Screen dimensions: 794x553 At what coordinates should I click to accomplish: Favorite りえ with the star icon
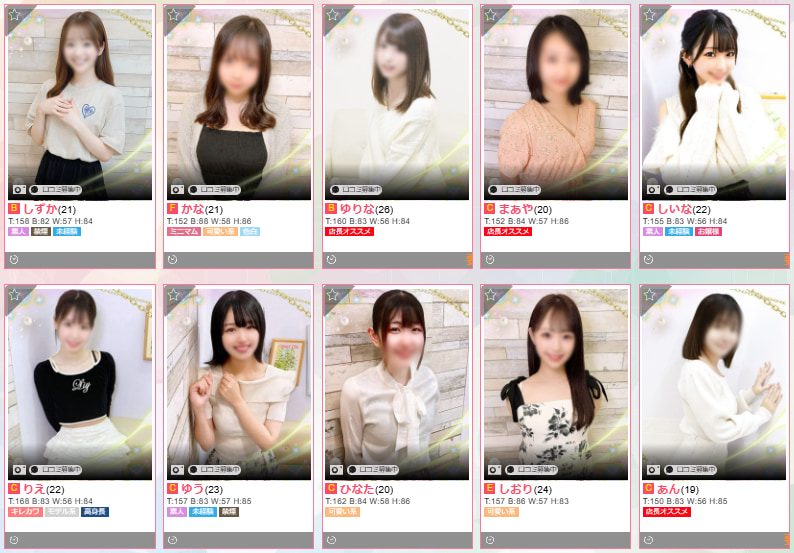click(x=14, y=295)
